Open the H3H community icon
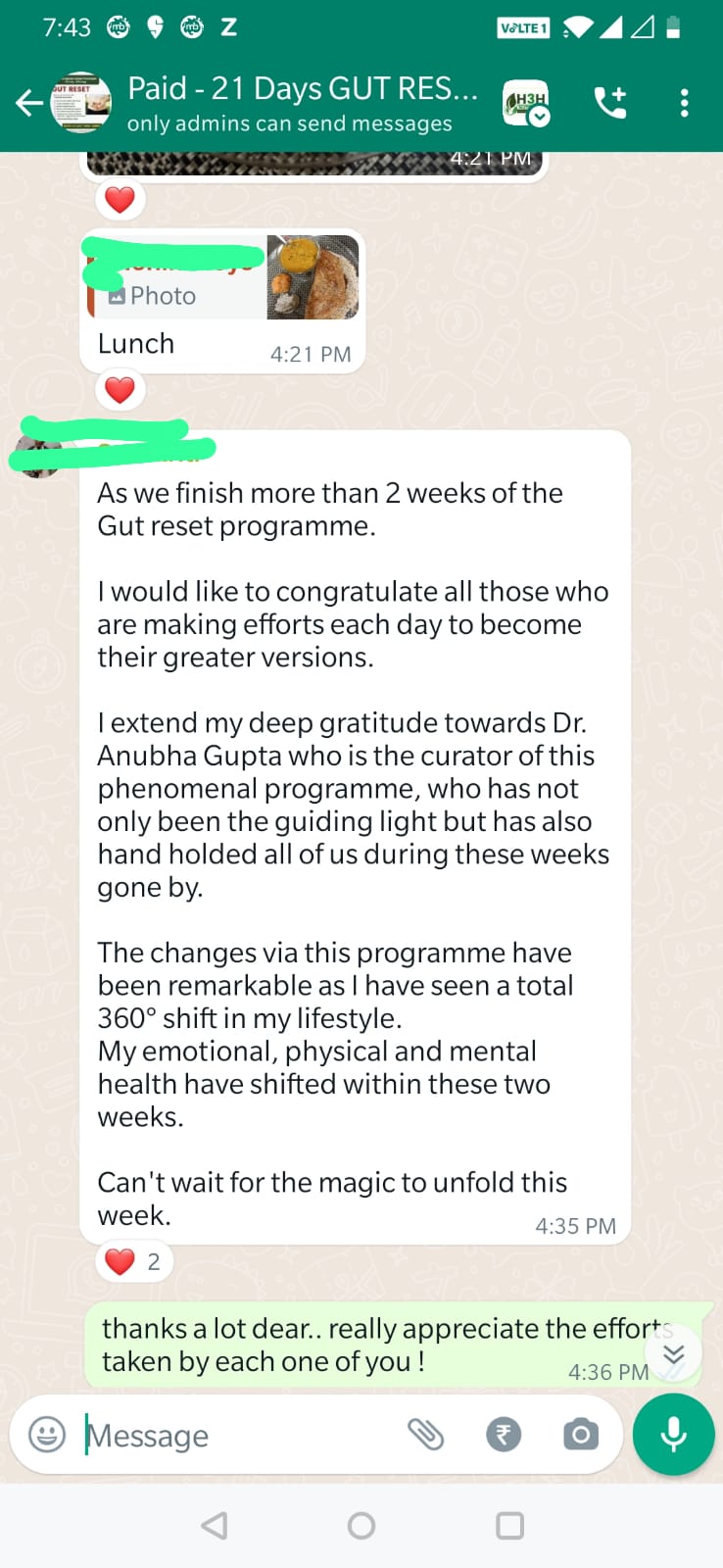 526,103
